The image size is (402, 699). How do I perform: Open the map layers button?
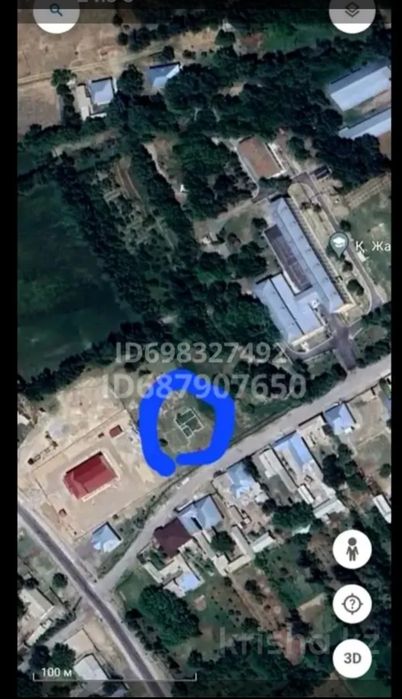pyautogui.click(x=352, y=12)
